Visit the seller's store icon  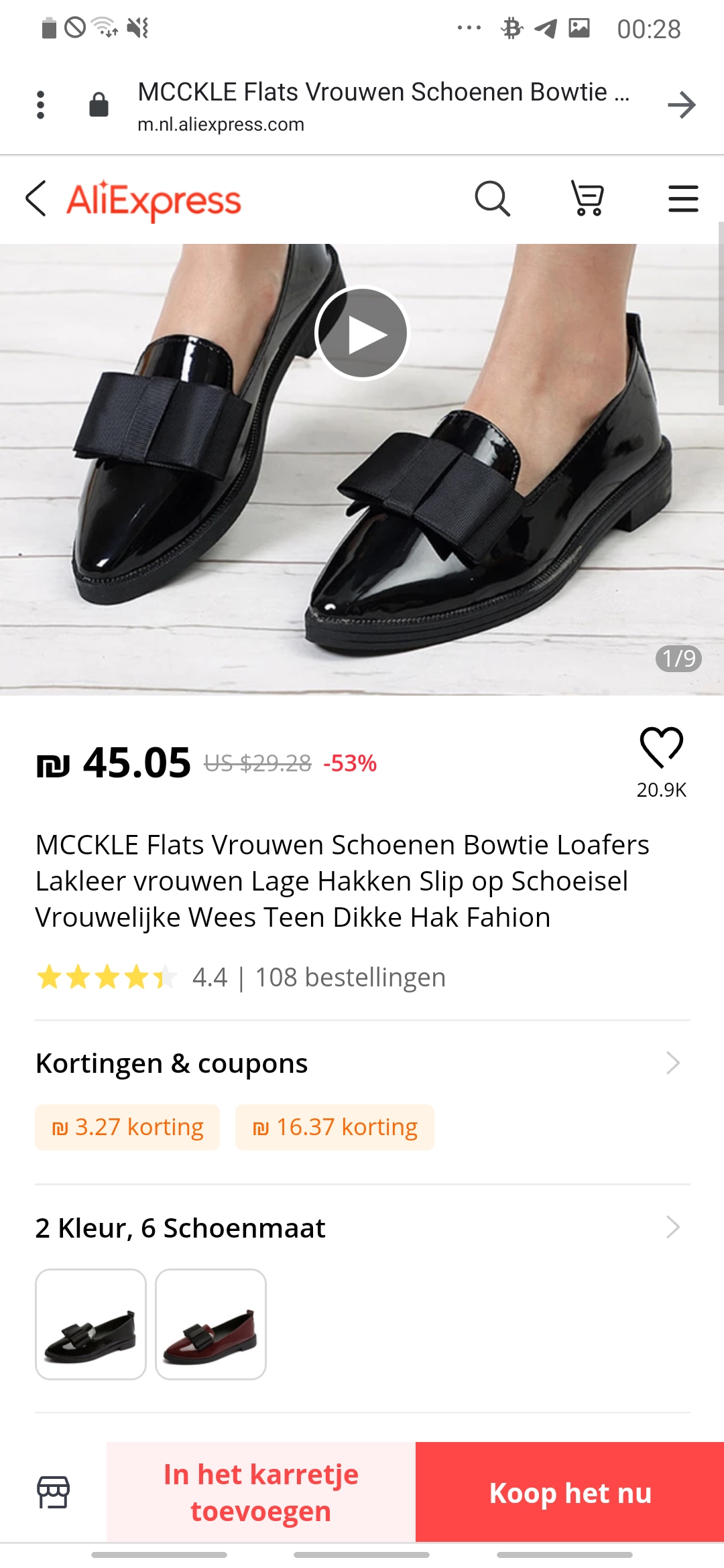(53, 1492)
